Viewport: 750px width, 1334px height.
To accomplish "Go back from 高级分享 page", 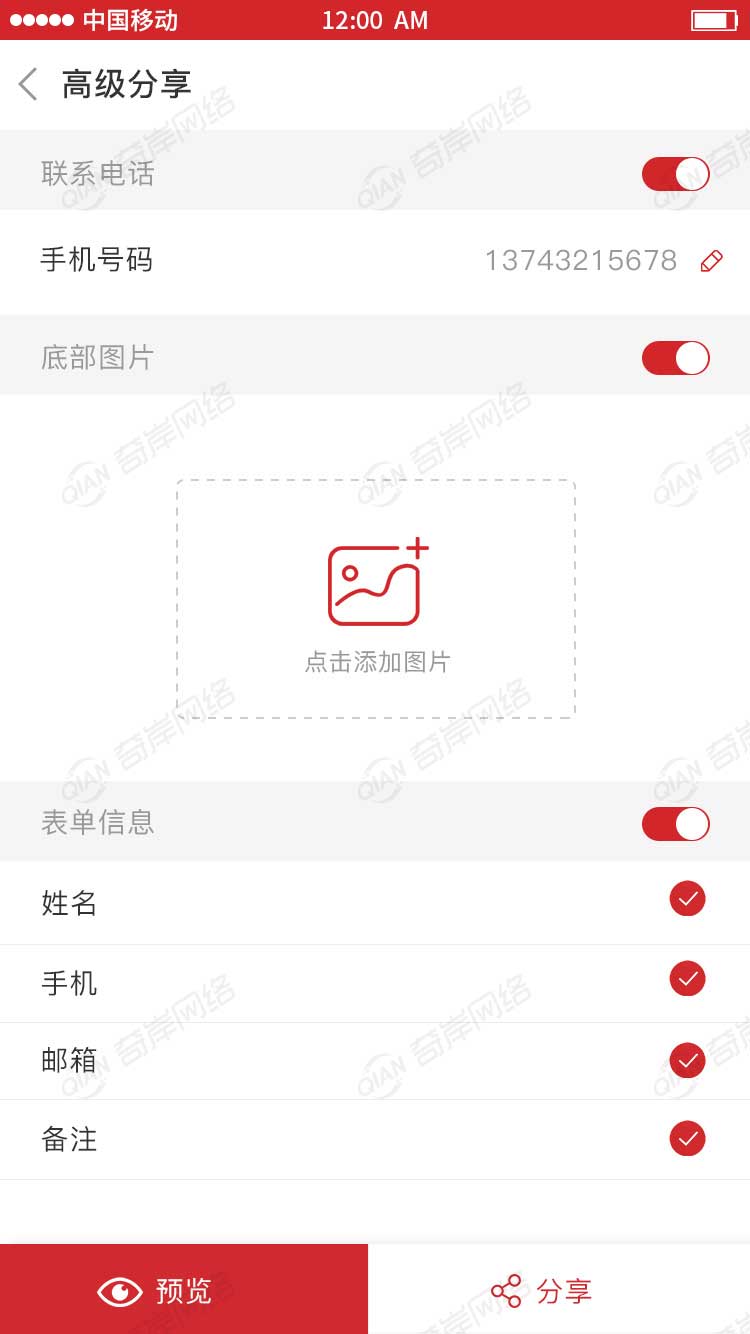I will pos(29,84).
